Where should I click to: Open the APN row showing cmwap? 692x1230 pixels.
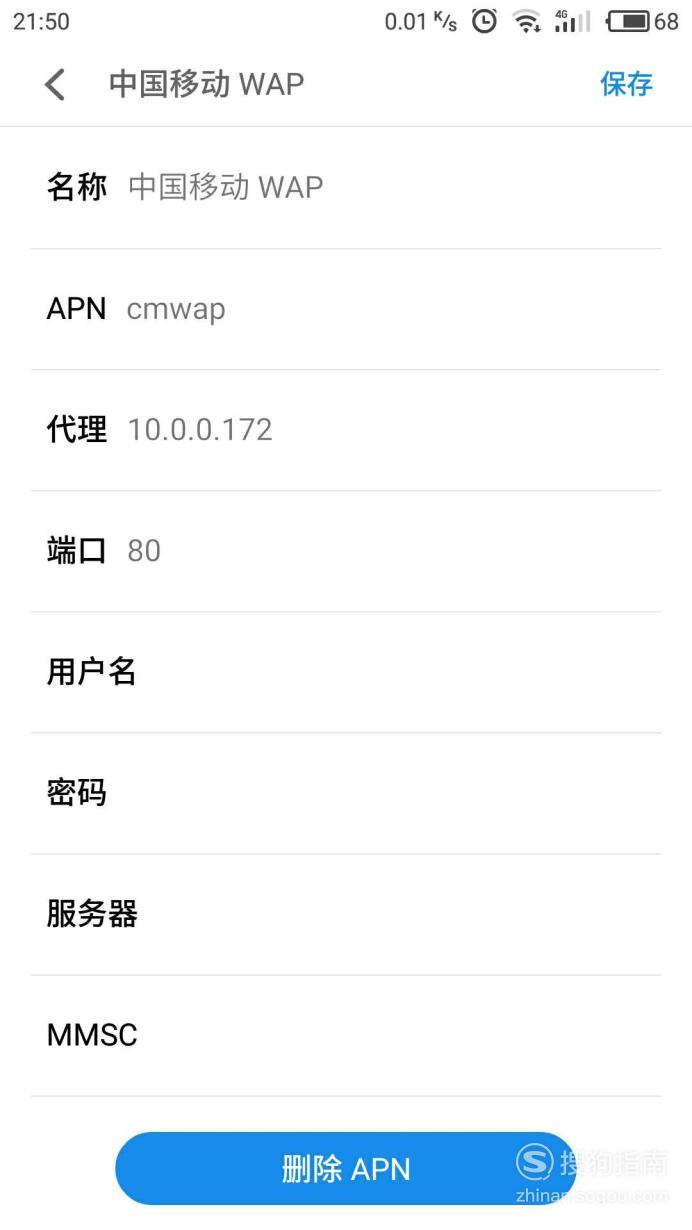point(346,309)
